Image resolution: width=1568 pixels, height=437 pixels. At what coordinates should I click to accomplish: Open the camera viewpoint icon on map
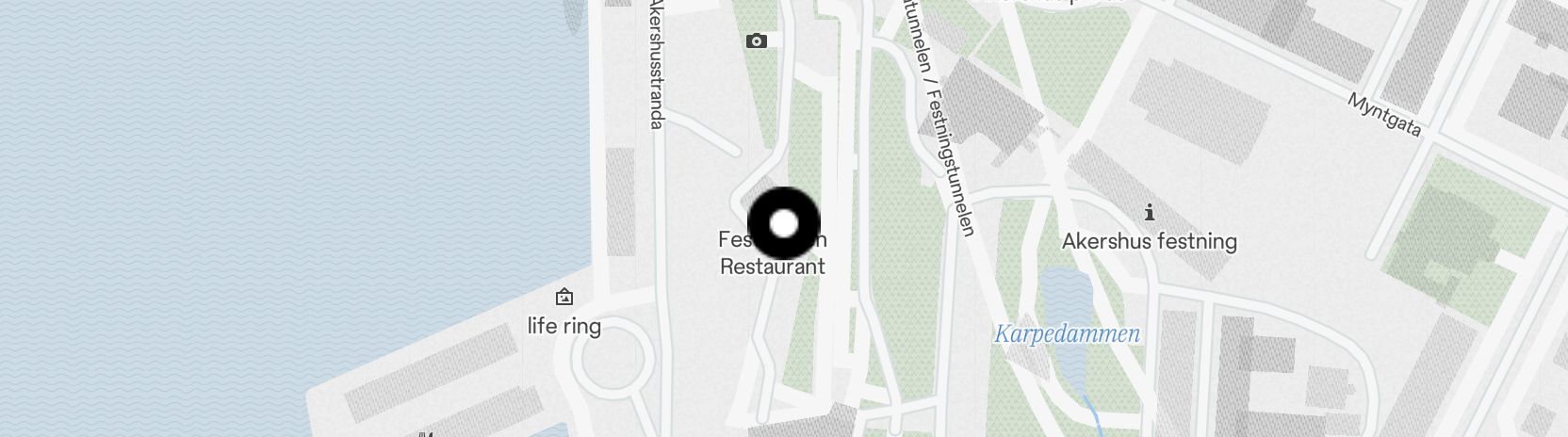(756, 41)
